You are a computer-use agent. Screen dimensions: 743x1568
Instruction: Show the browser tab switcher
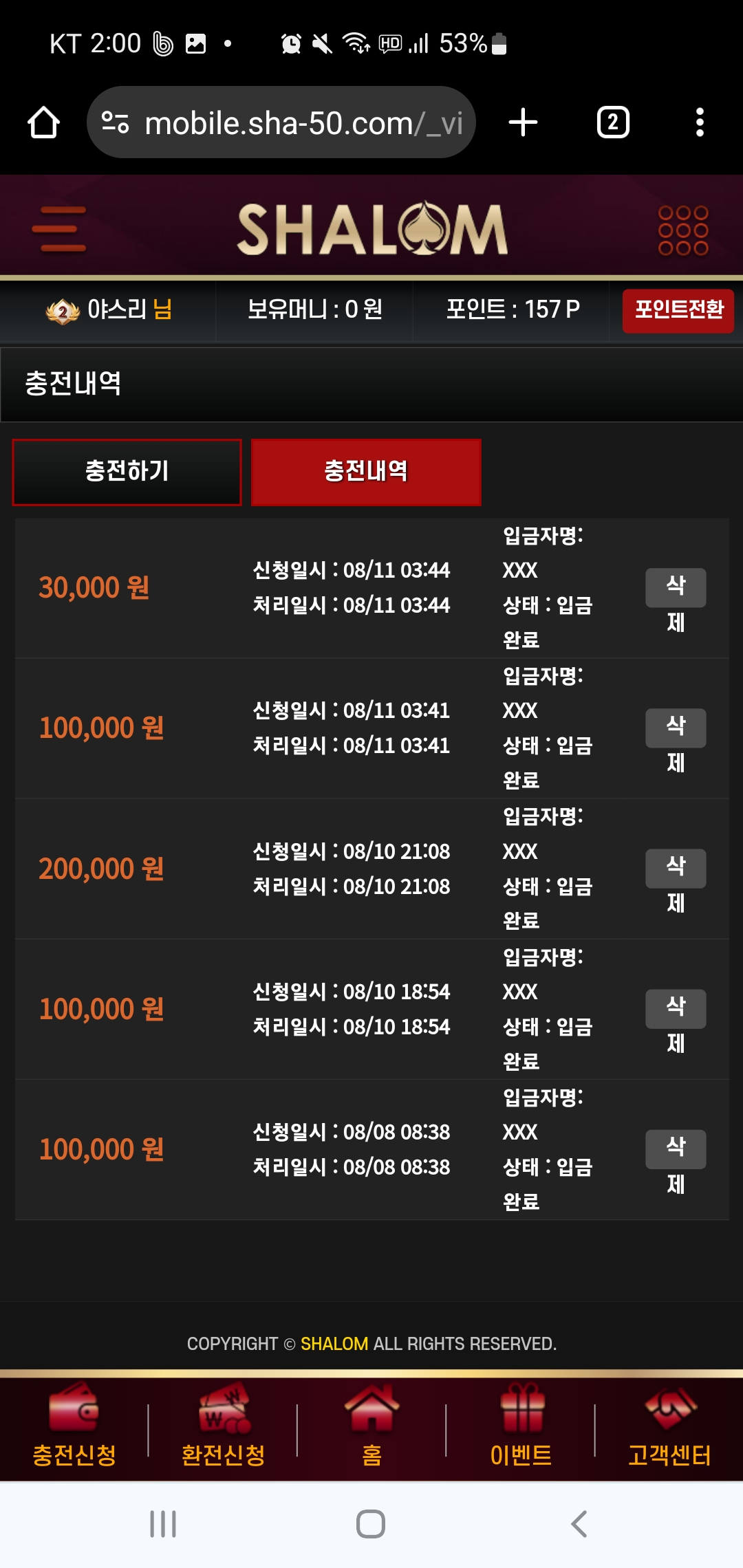[612, 123]
